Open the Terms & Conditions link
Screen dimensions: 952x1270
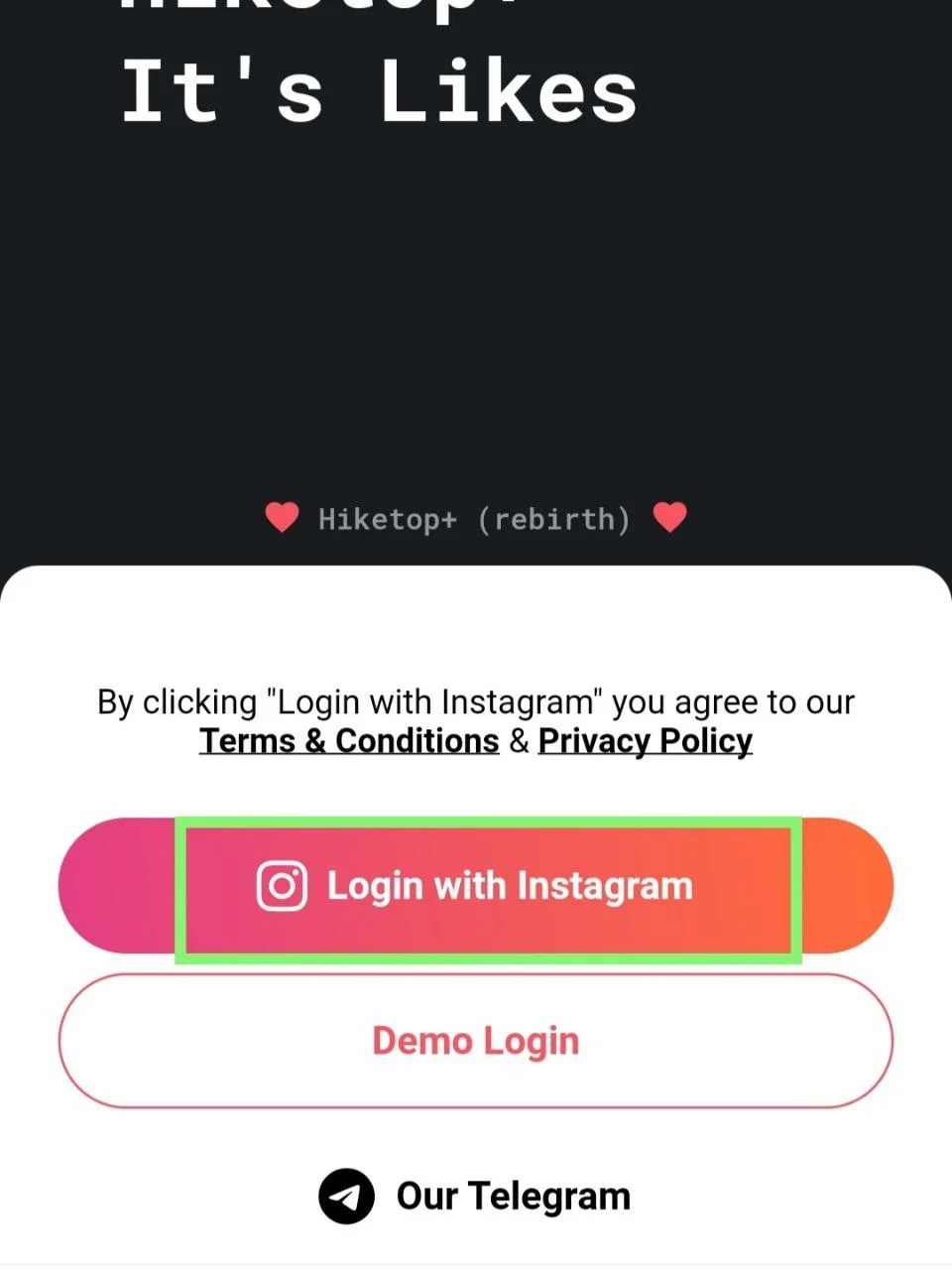[x=349, y=740]
